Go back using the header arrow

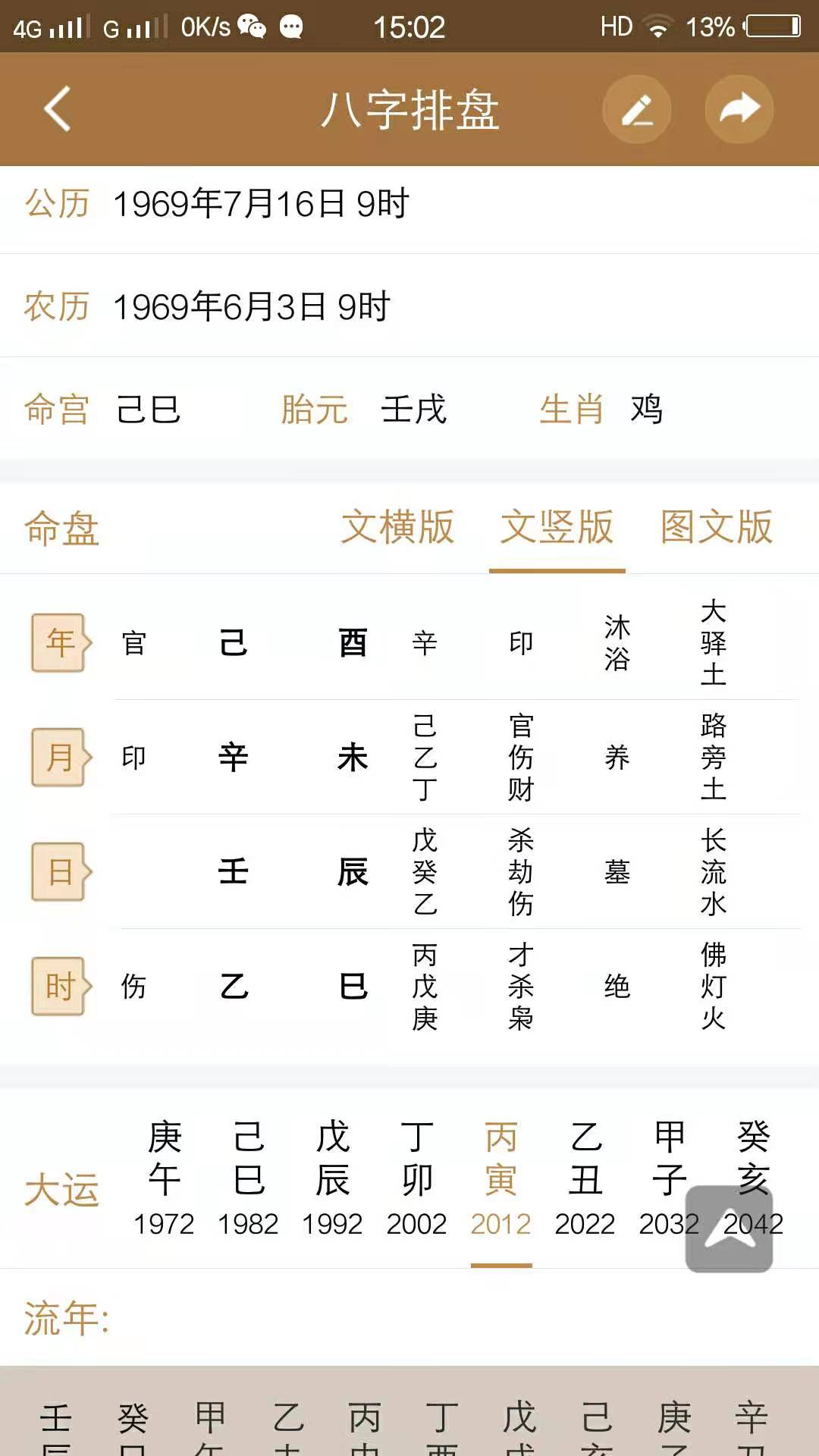pyautogui.click(x=58, y=109)
